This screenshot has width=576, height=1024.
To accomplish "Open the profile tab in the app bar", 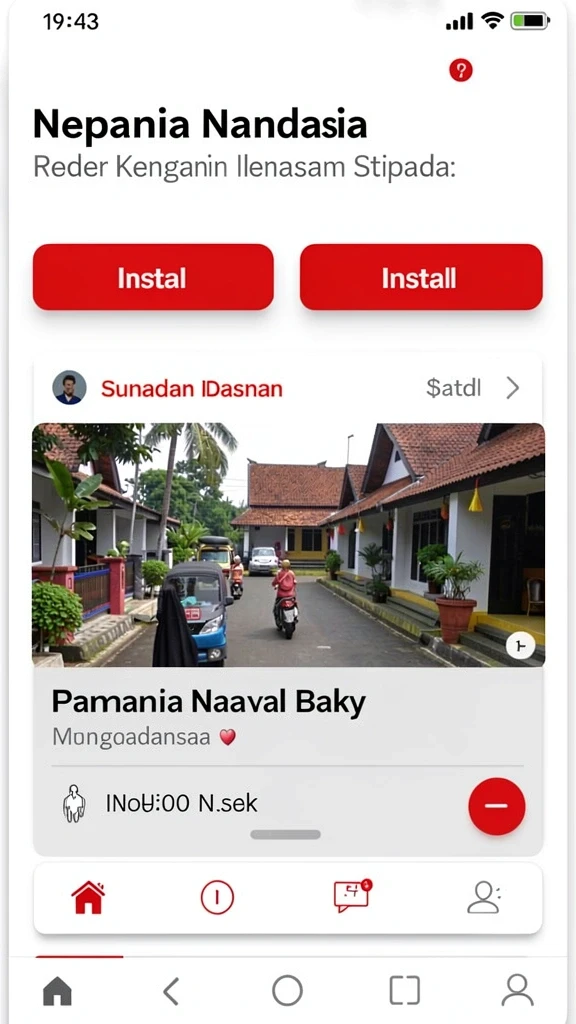I will [x=484, y=897].
